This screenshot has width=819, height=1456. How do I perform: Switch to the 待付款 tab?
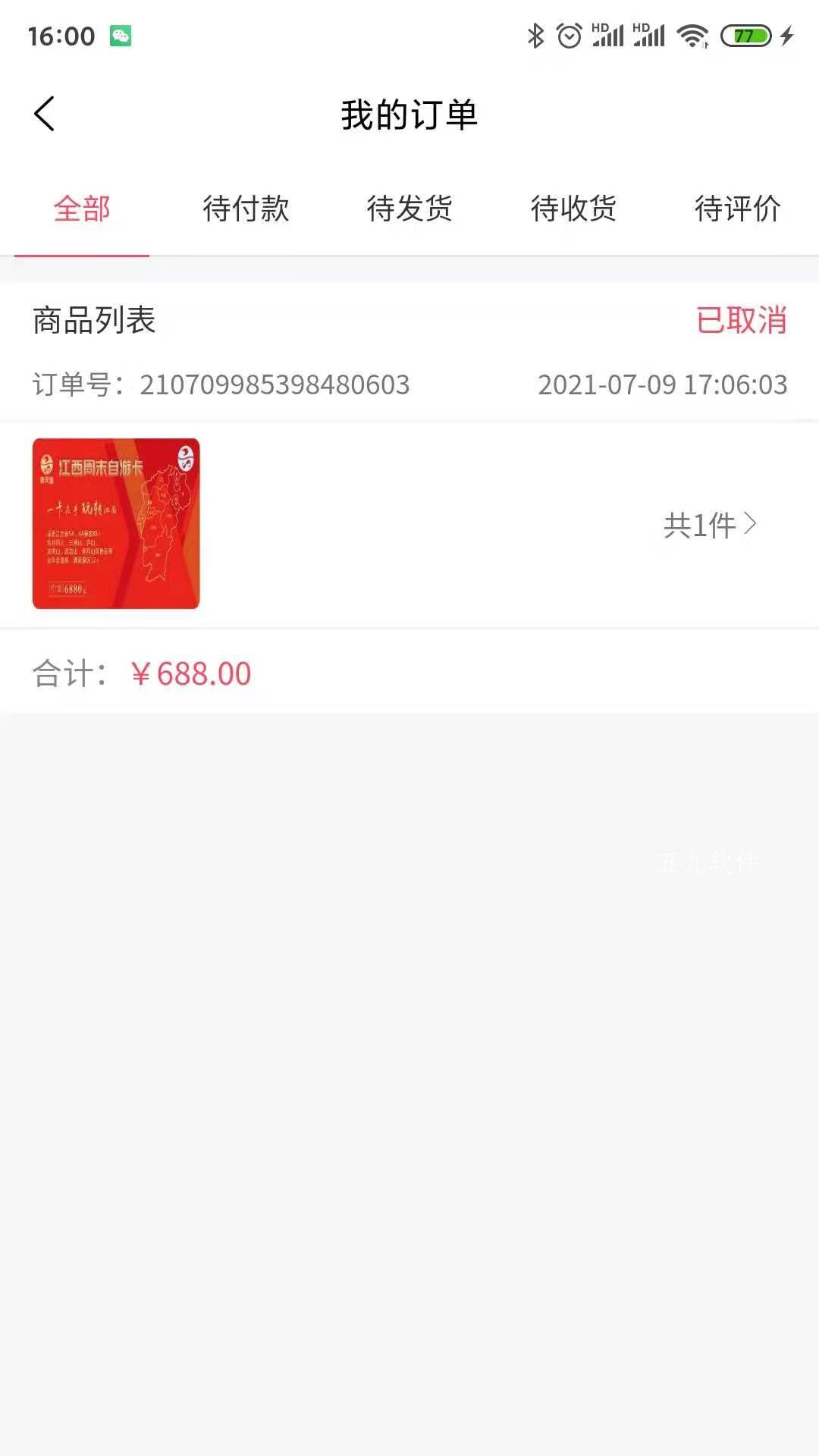tap(246, 209)
